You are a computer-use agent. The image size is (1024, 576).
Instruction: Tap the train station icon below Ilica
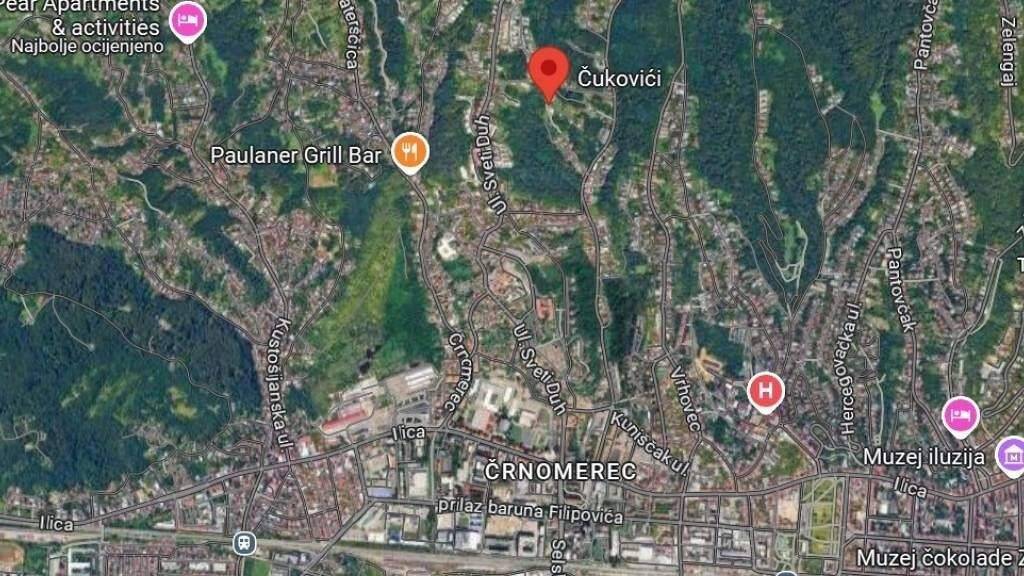pos(243,542)
